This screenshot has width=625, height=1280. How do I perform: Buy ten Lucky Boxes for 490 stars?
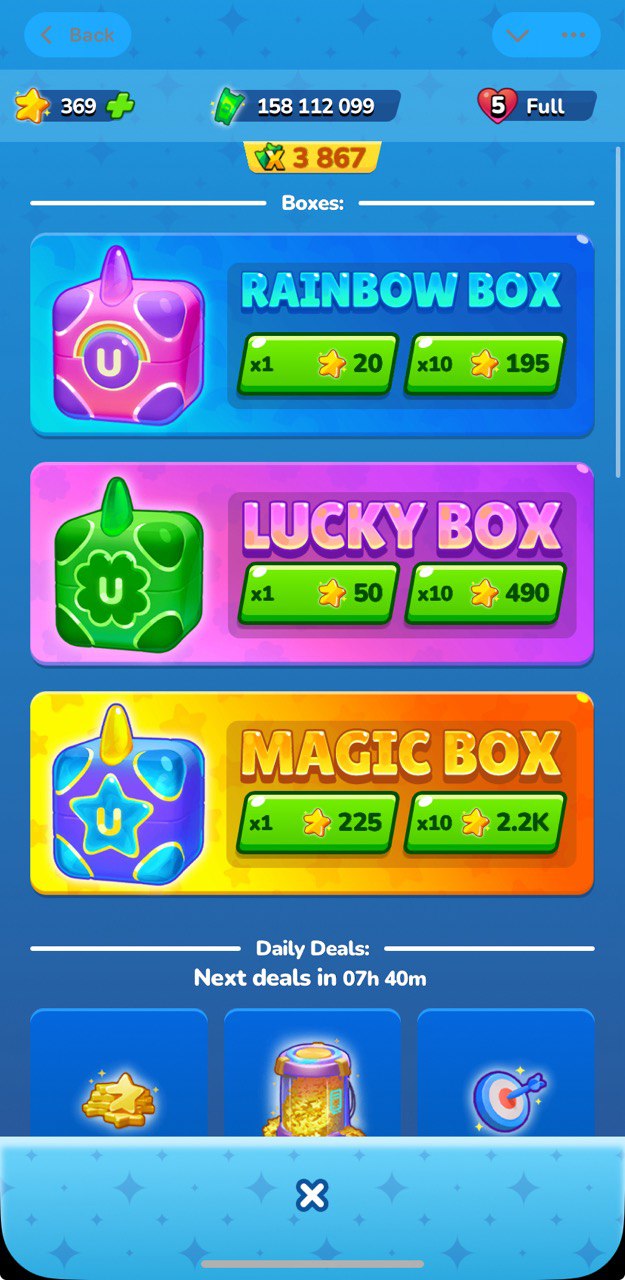(x=485, y=593)
